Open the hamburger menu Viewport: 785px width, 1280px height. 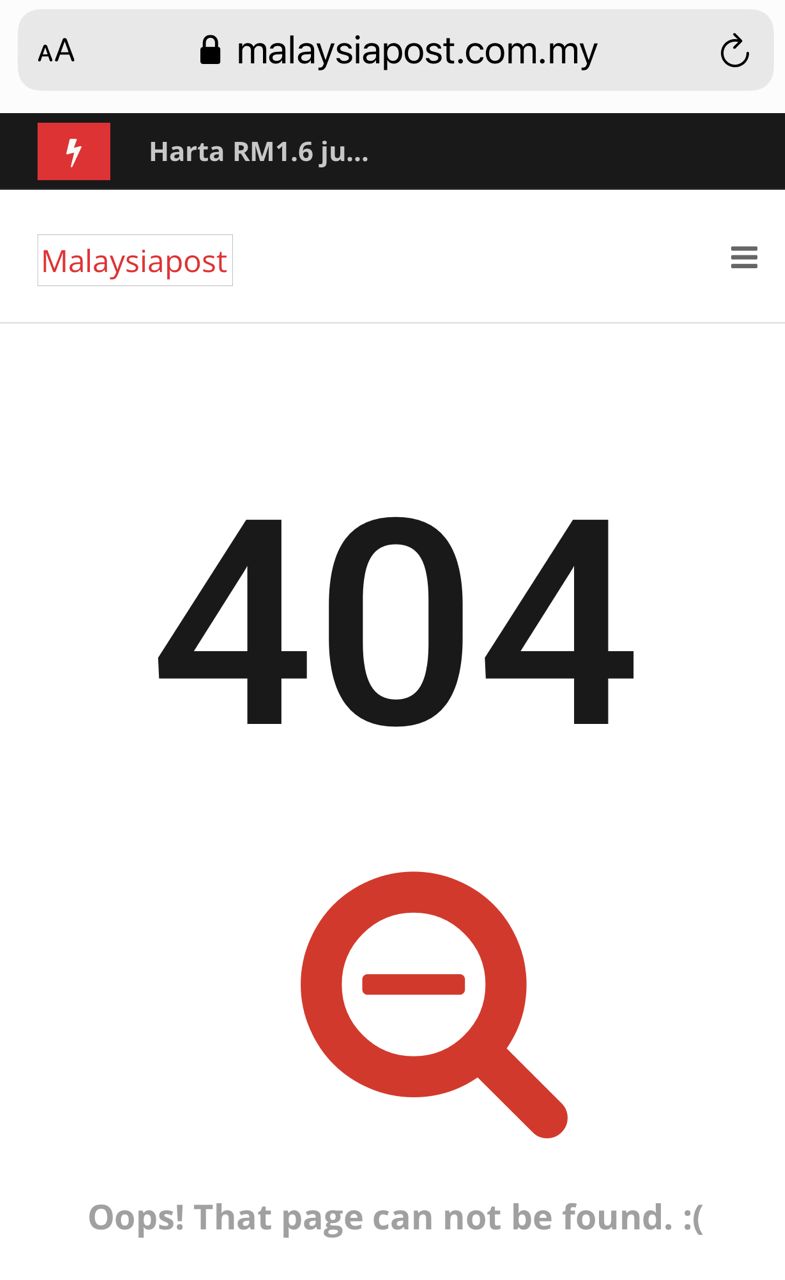(x=744, y=258)
